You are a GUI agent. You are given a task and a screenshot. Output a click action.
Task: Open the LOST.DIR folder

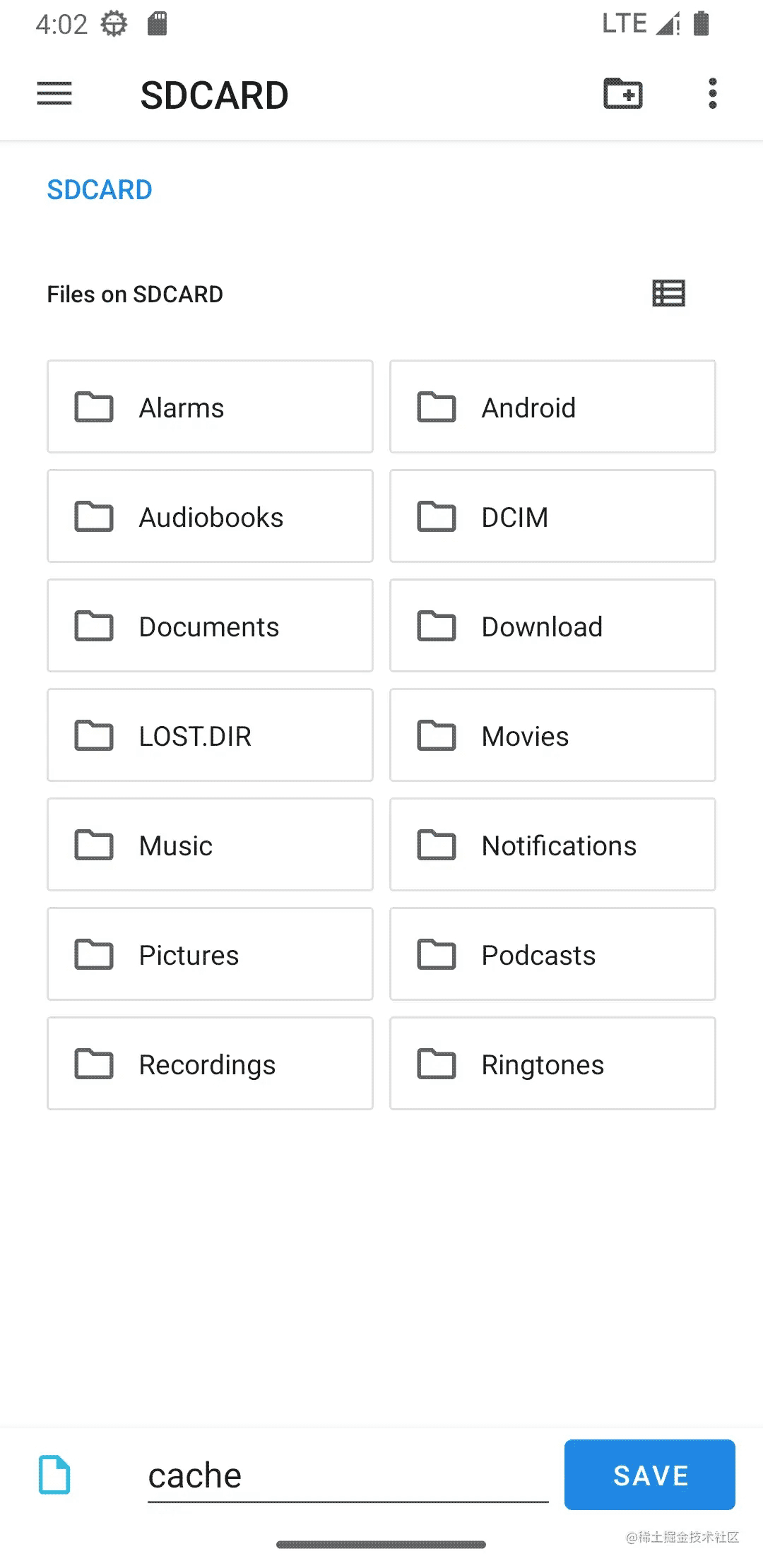[x=210, y=735]
